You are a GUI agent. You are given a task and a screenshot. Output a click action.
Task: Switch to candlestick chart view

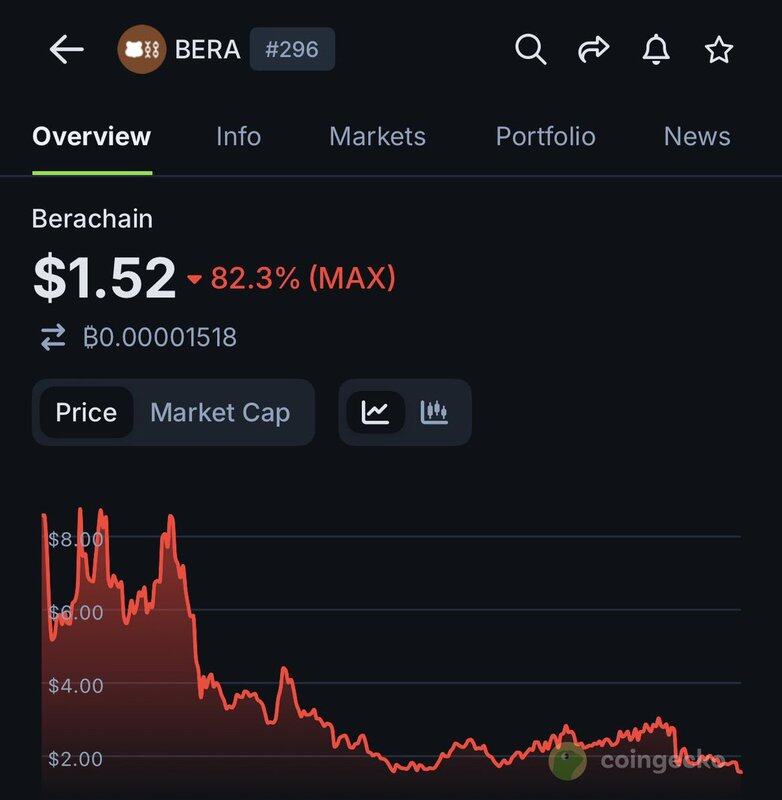[x=434, y=412]
